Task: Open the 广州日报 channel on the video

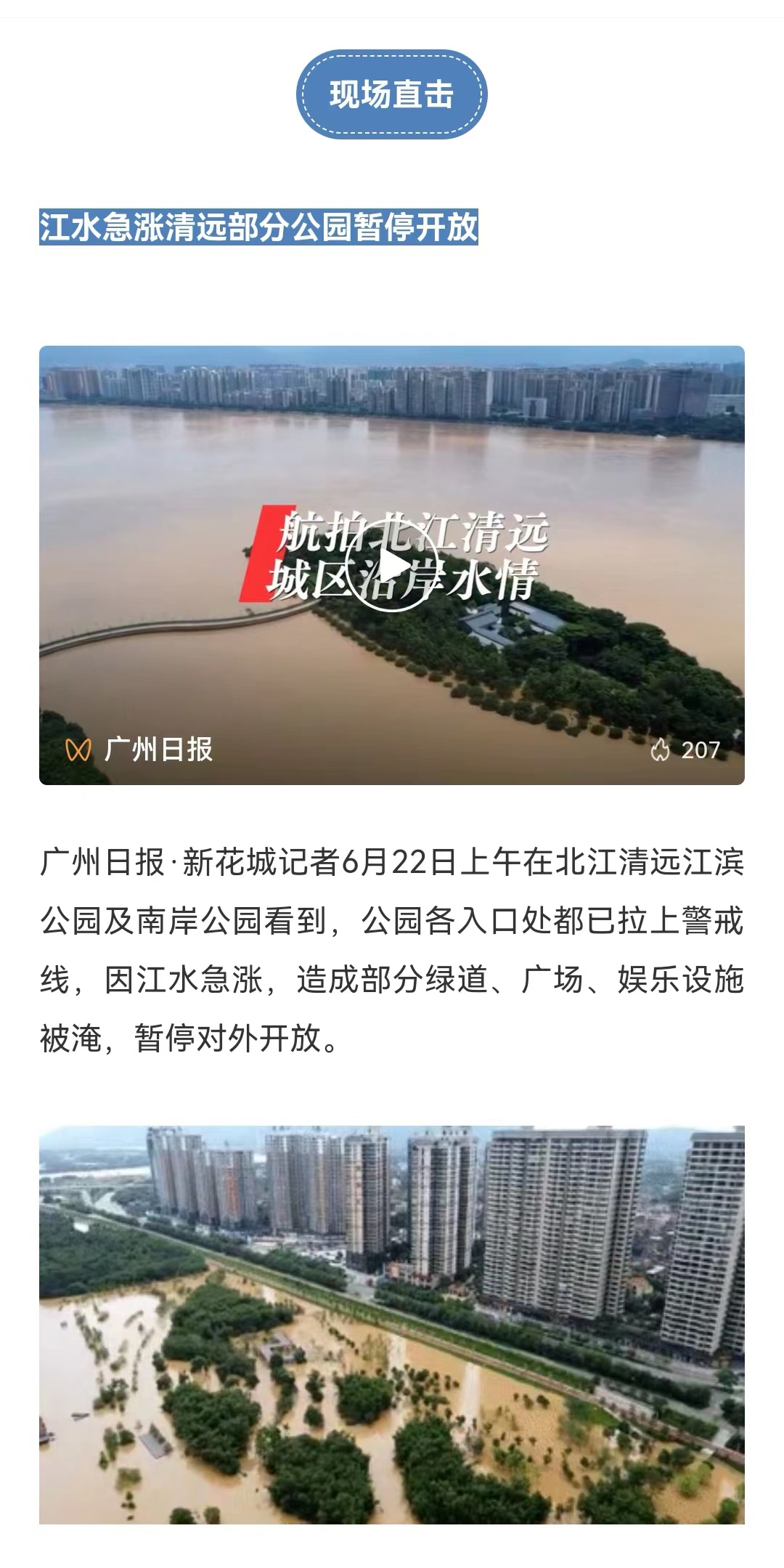Action: point(158,749)
